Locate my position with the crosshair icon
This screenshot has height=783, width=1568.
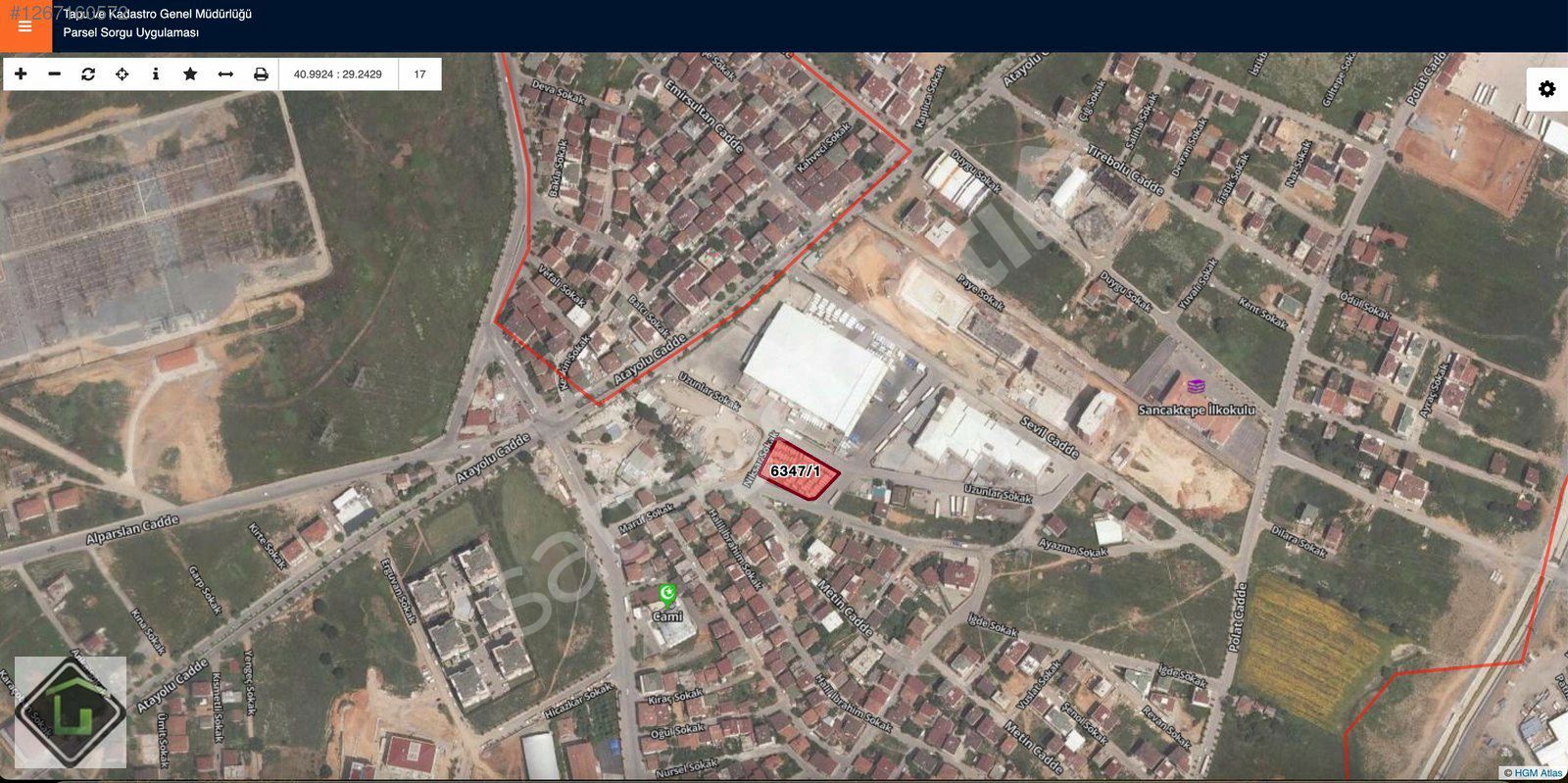pyautogui.click(x=122, y=74)
